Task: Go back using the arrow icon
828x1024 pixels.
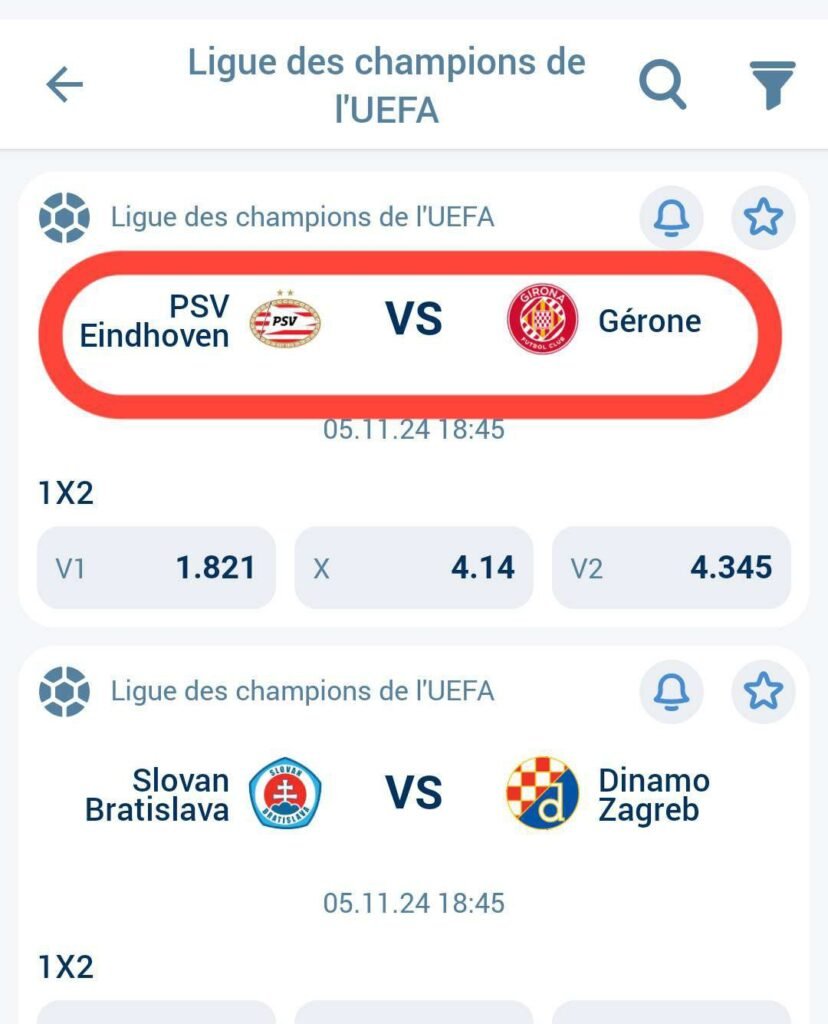Action: [x=65, y=85]
